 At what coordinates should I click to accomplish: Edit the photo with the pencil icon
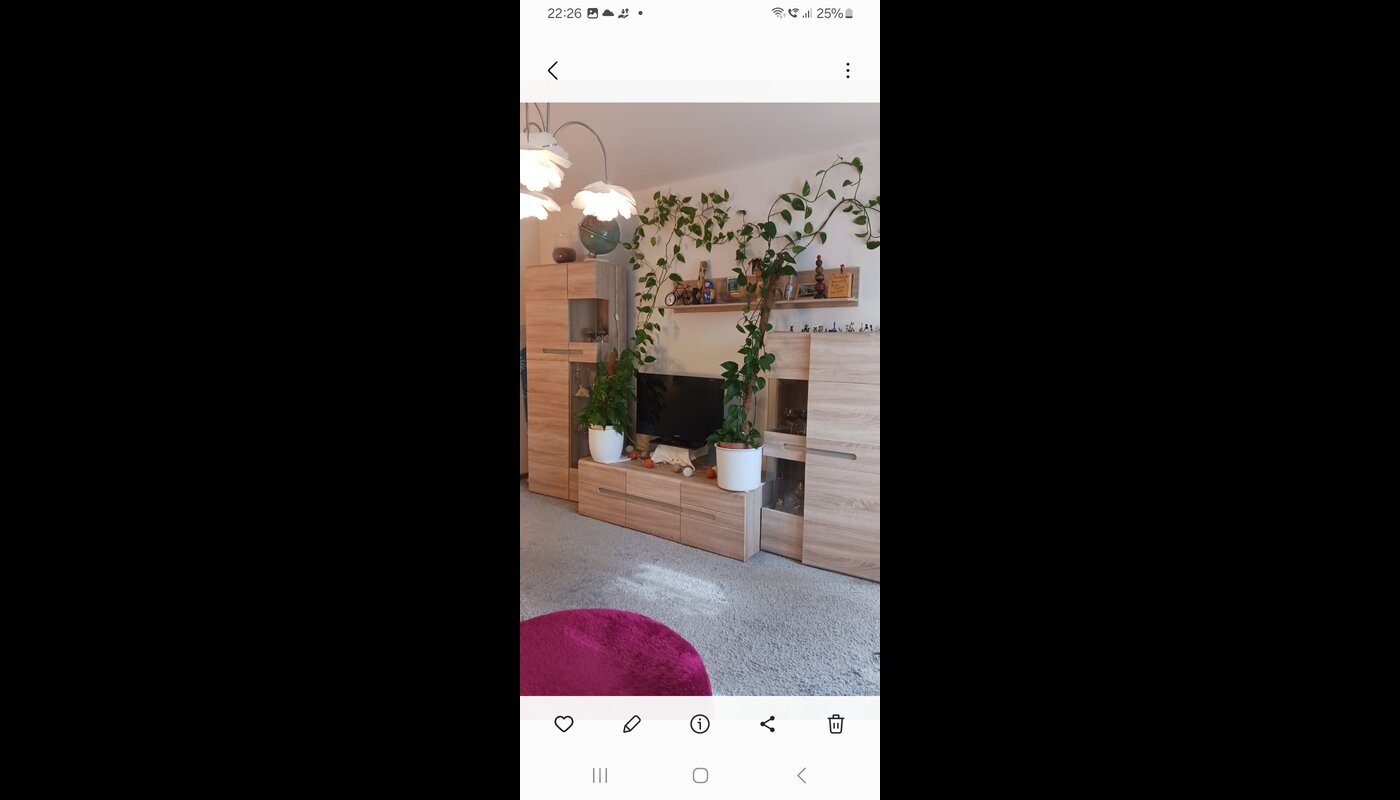point(632,724)
